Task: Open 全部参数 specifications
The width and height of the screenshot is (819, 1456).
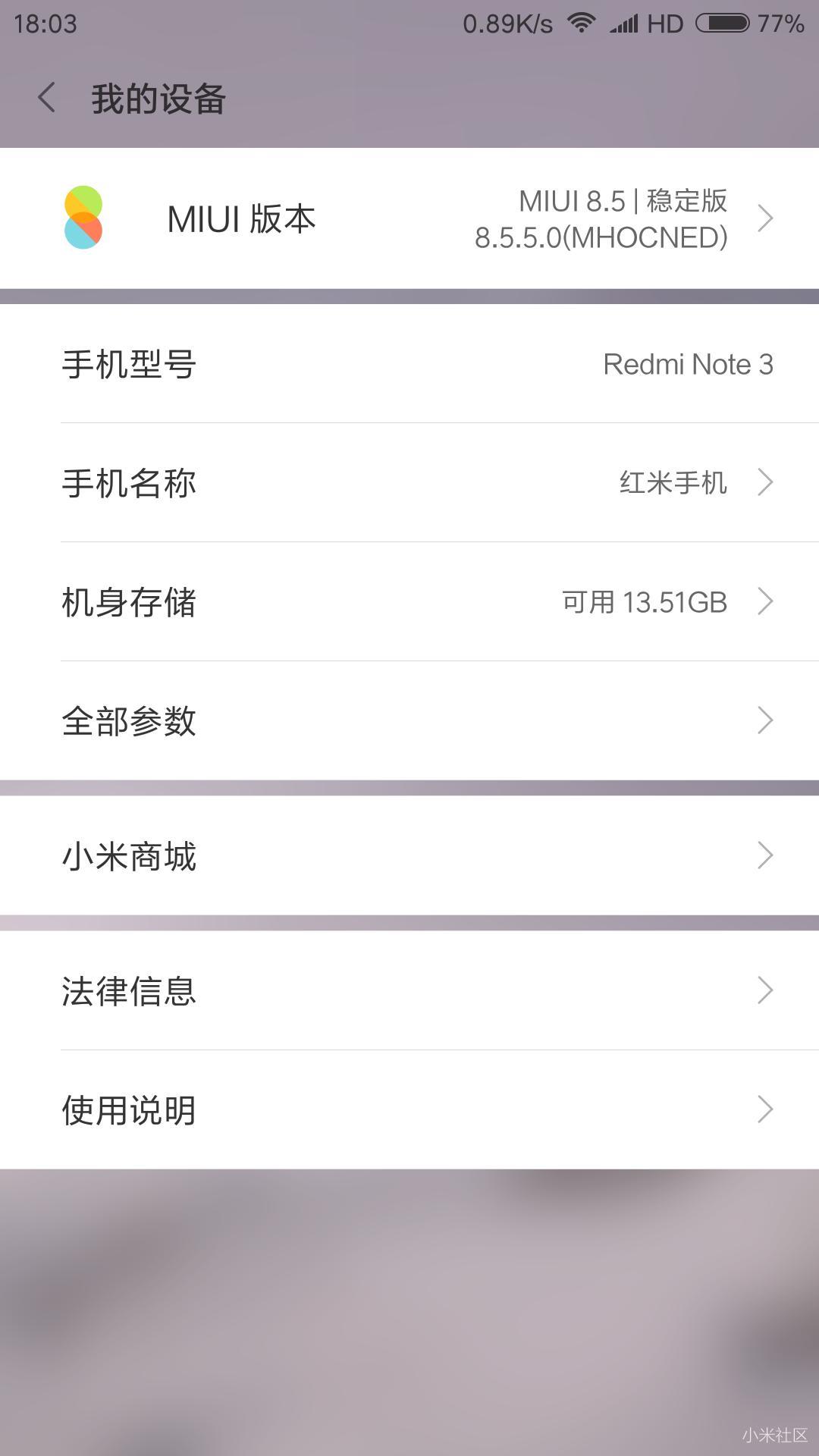Action: point(409,720)
